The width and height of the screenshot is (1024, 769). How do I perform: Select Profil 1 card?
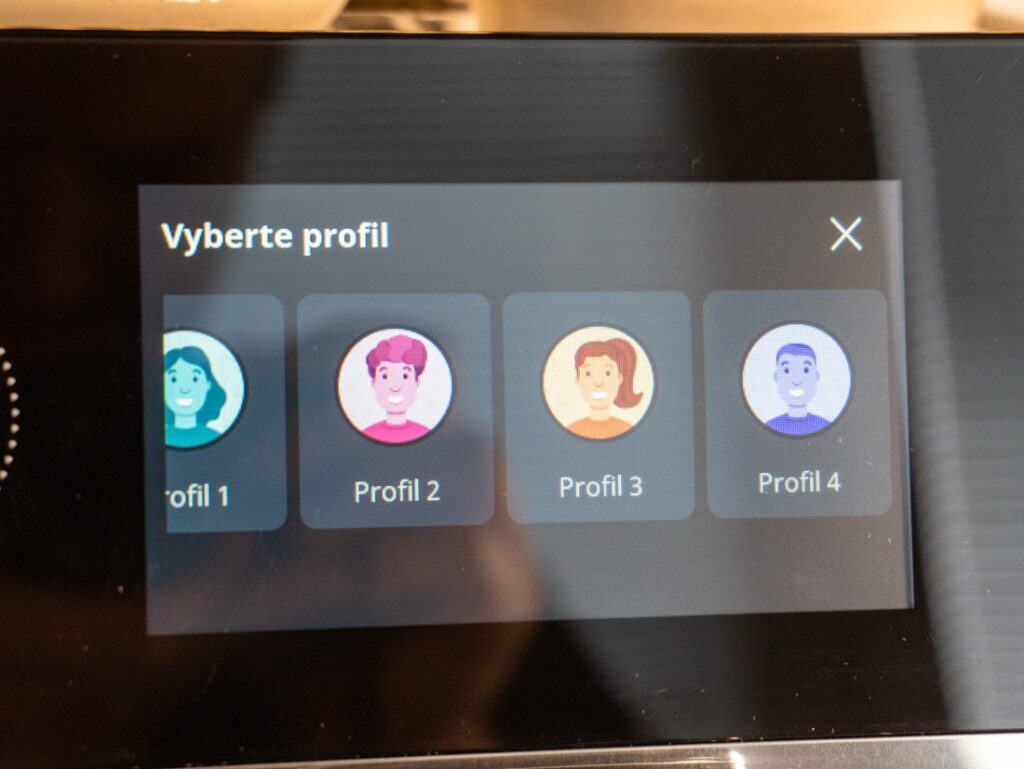click(x=220, y=412)
